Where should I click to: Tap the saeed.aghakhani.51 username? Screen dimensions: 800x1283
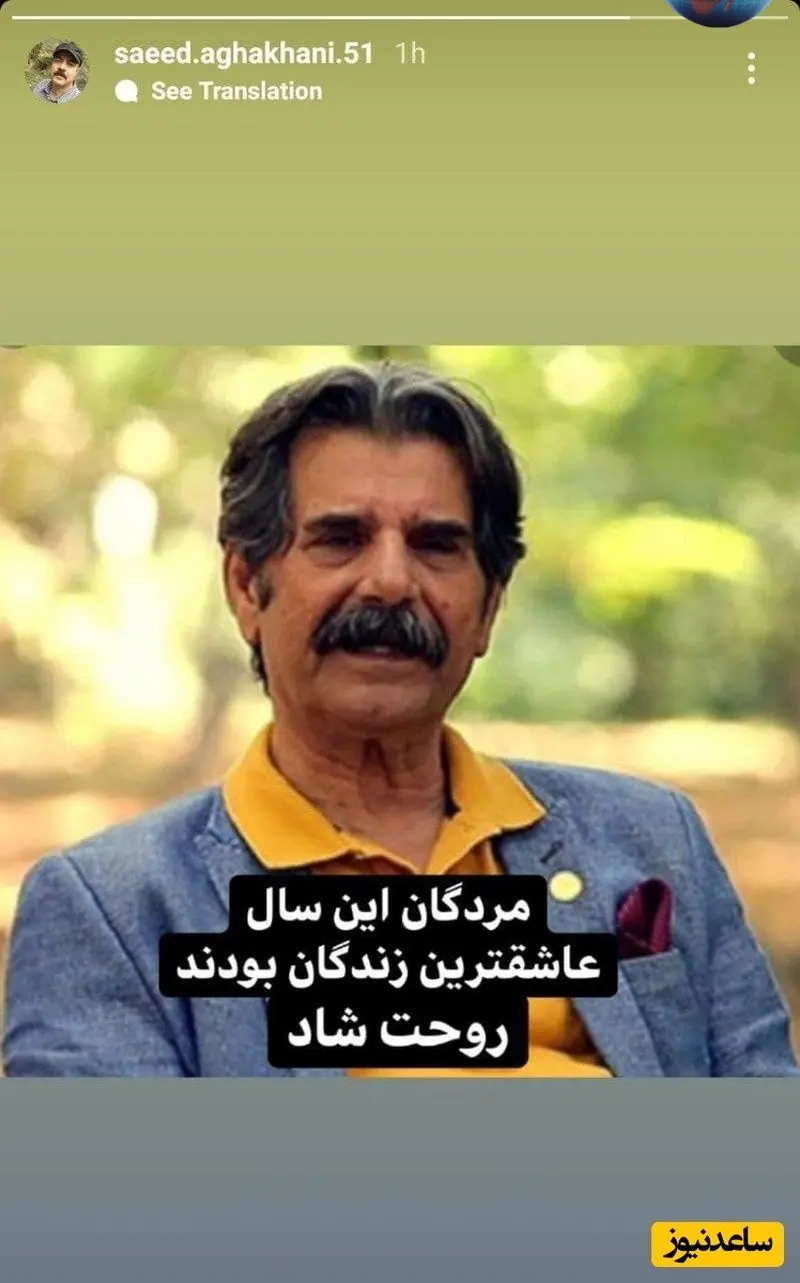243,54
